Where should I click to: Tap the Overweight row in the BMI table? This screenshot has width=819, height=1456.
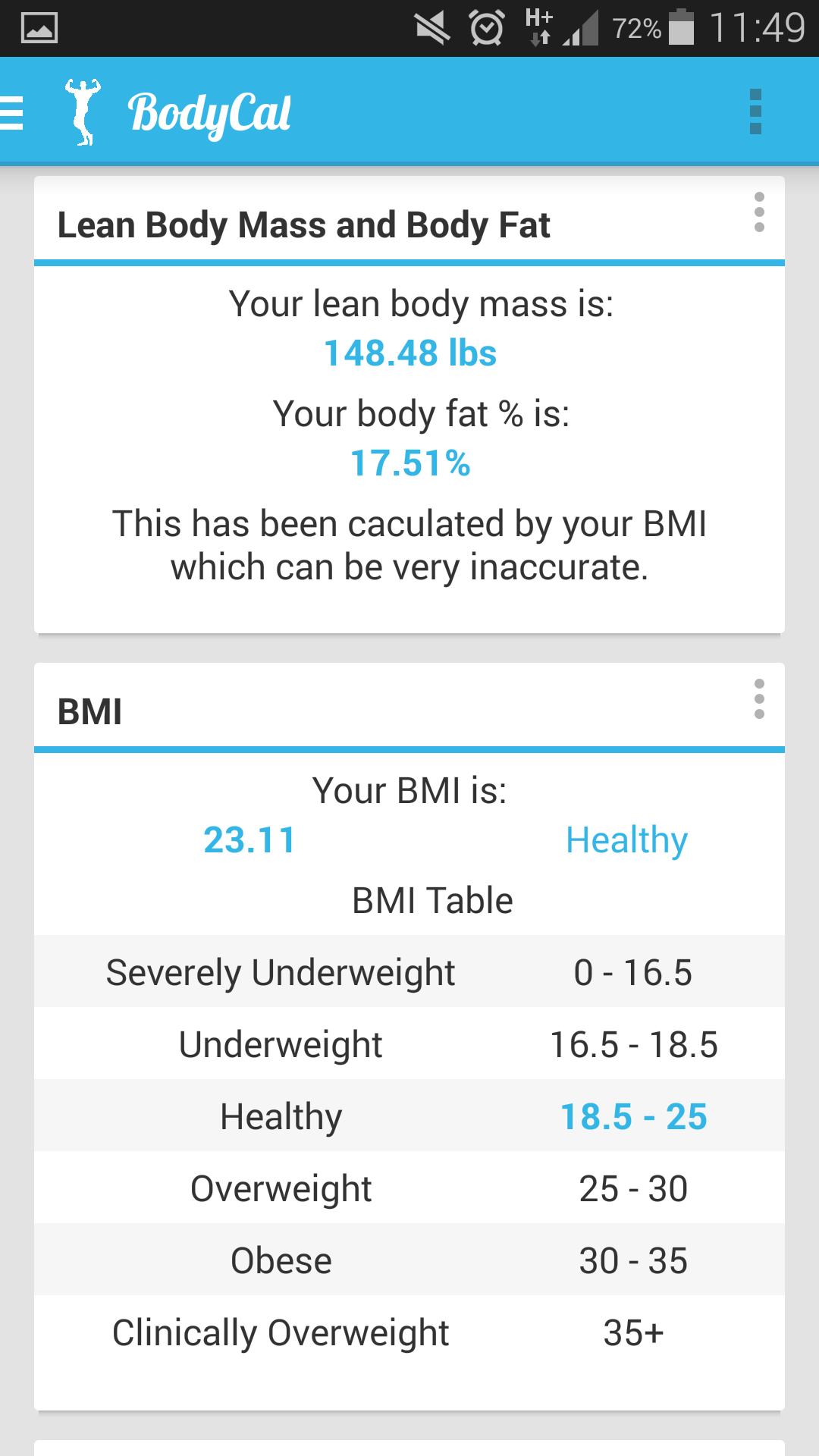409,1188
